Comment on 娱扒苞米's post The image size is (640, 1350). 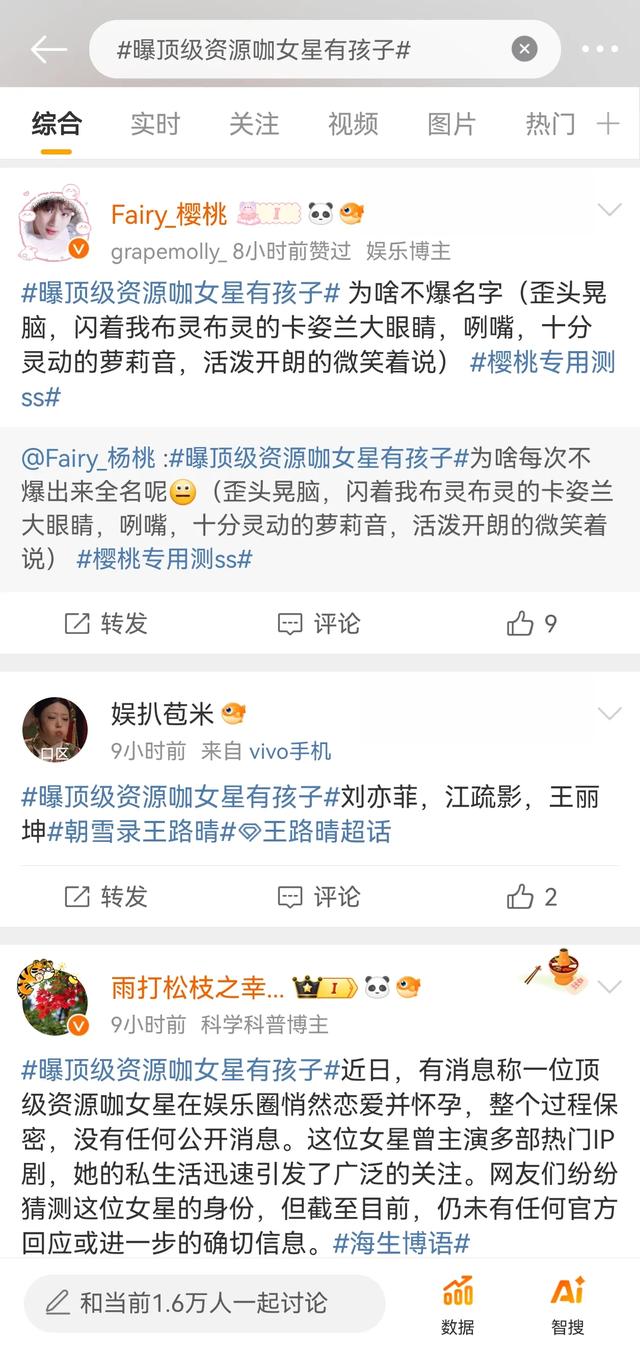click(x=318, y=896)
